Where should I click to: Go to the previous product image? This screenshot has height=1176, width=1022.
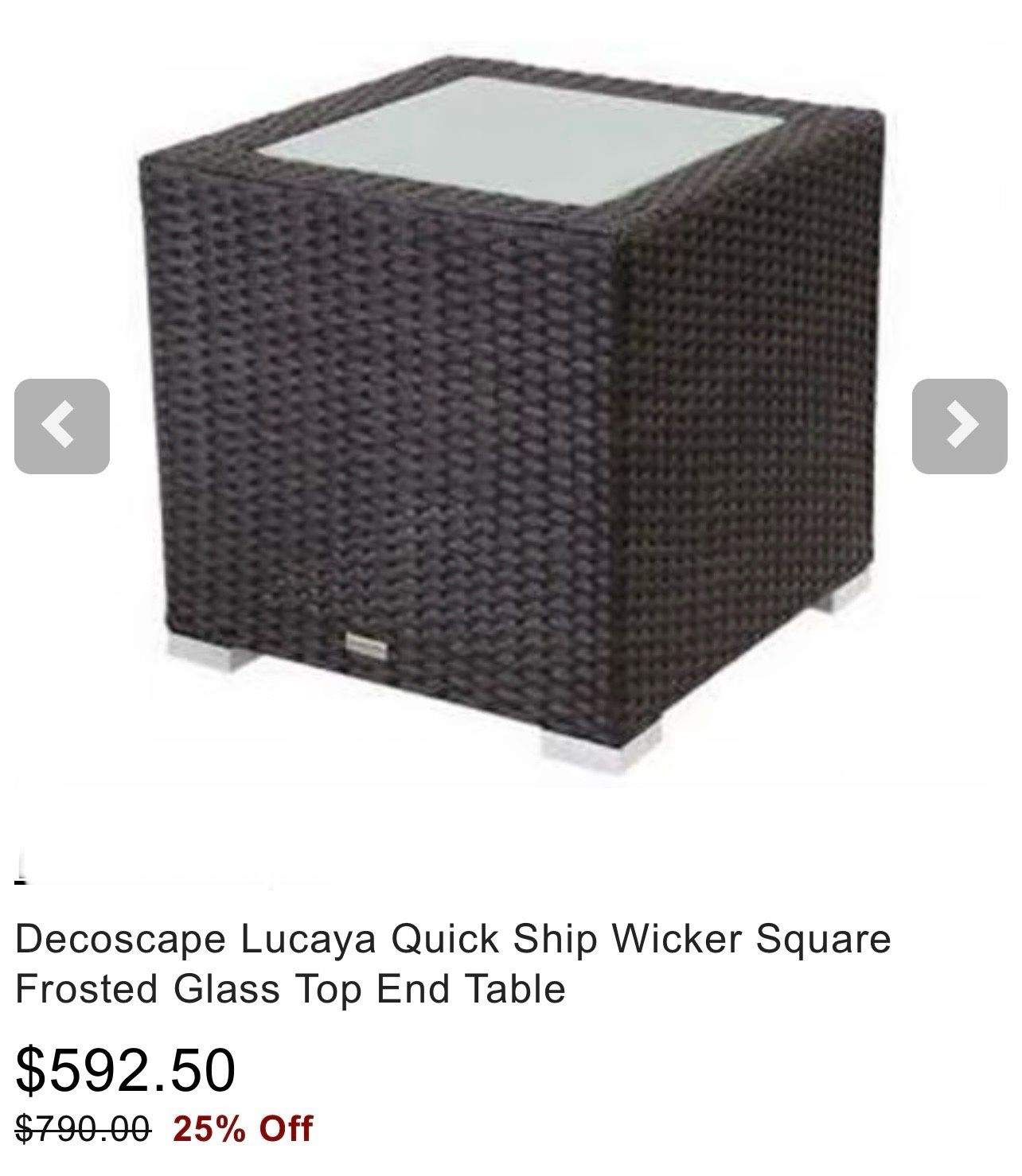[x=61, y=426]
